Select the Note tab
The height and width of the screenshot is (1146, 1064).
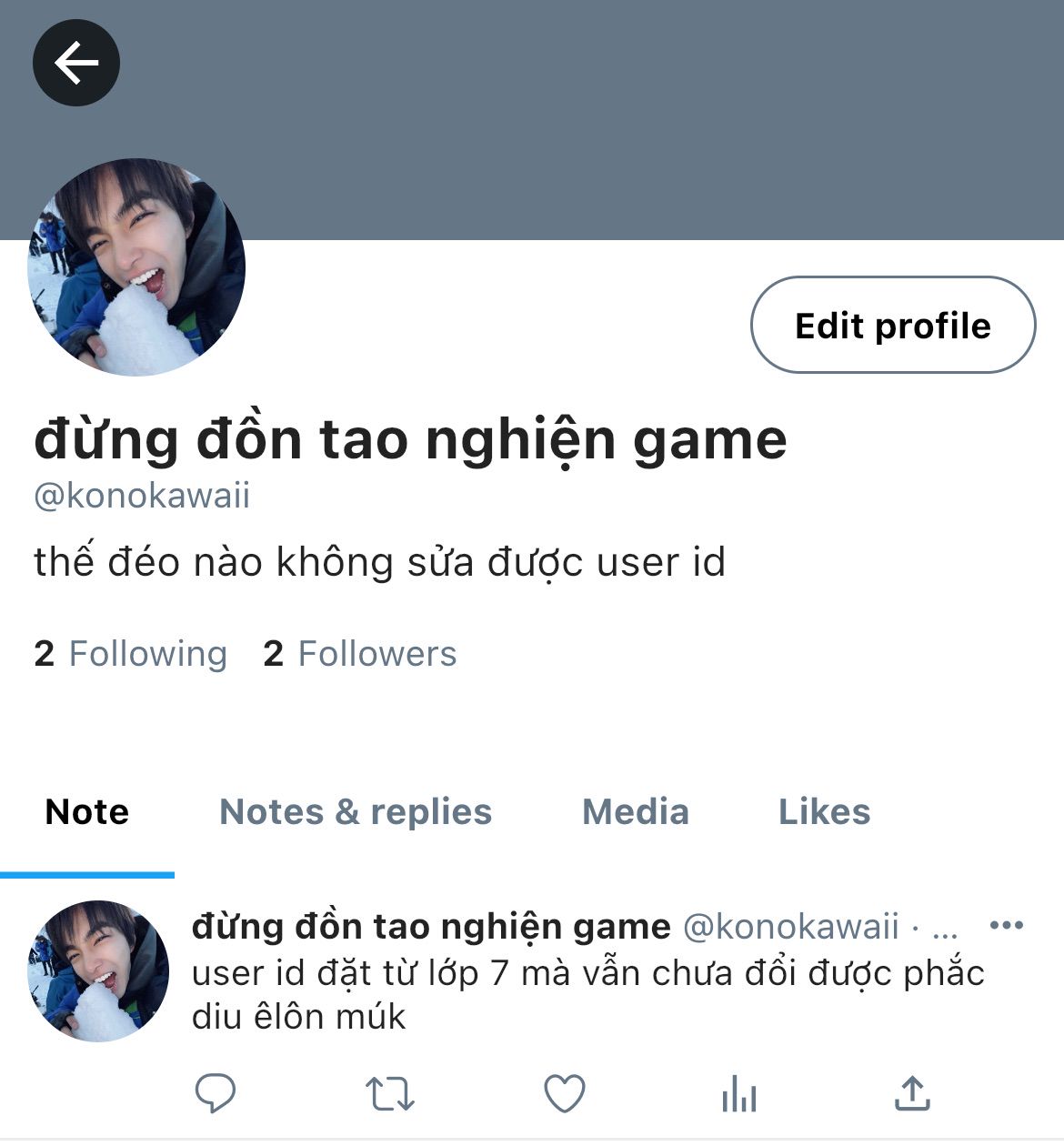[87, 811]
